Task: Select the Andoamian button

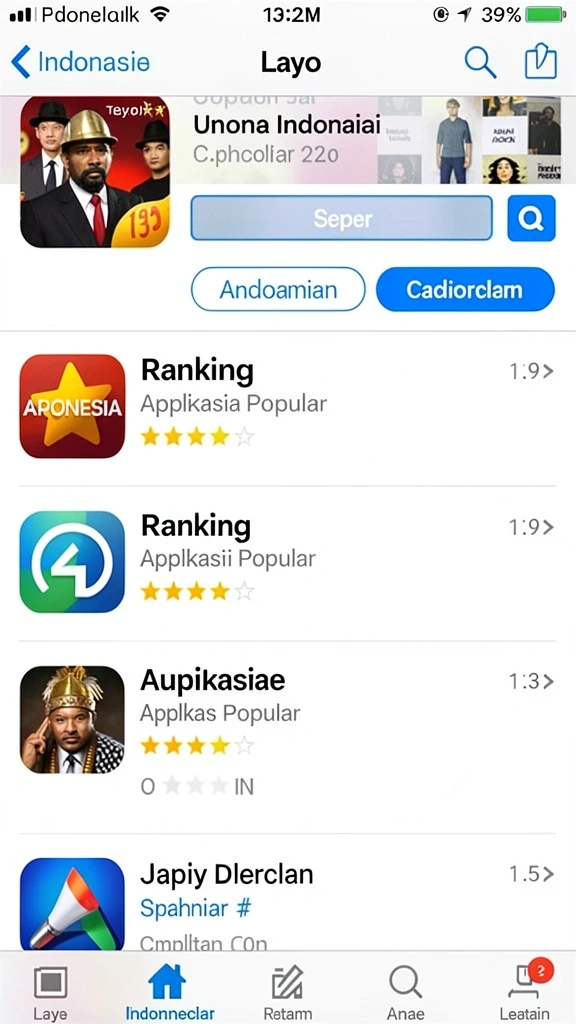Action: (278, 289)
